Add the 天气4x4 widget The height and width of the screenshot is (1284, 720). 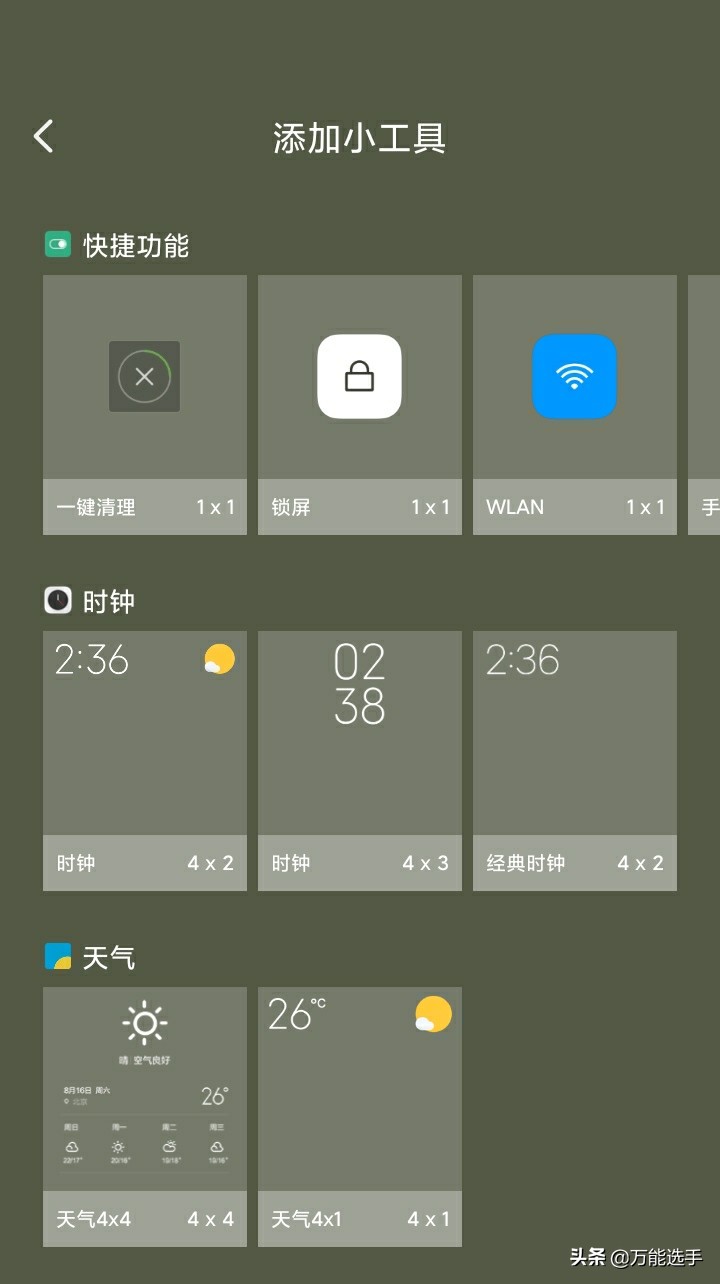pos(145,1116)
